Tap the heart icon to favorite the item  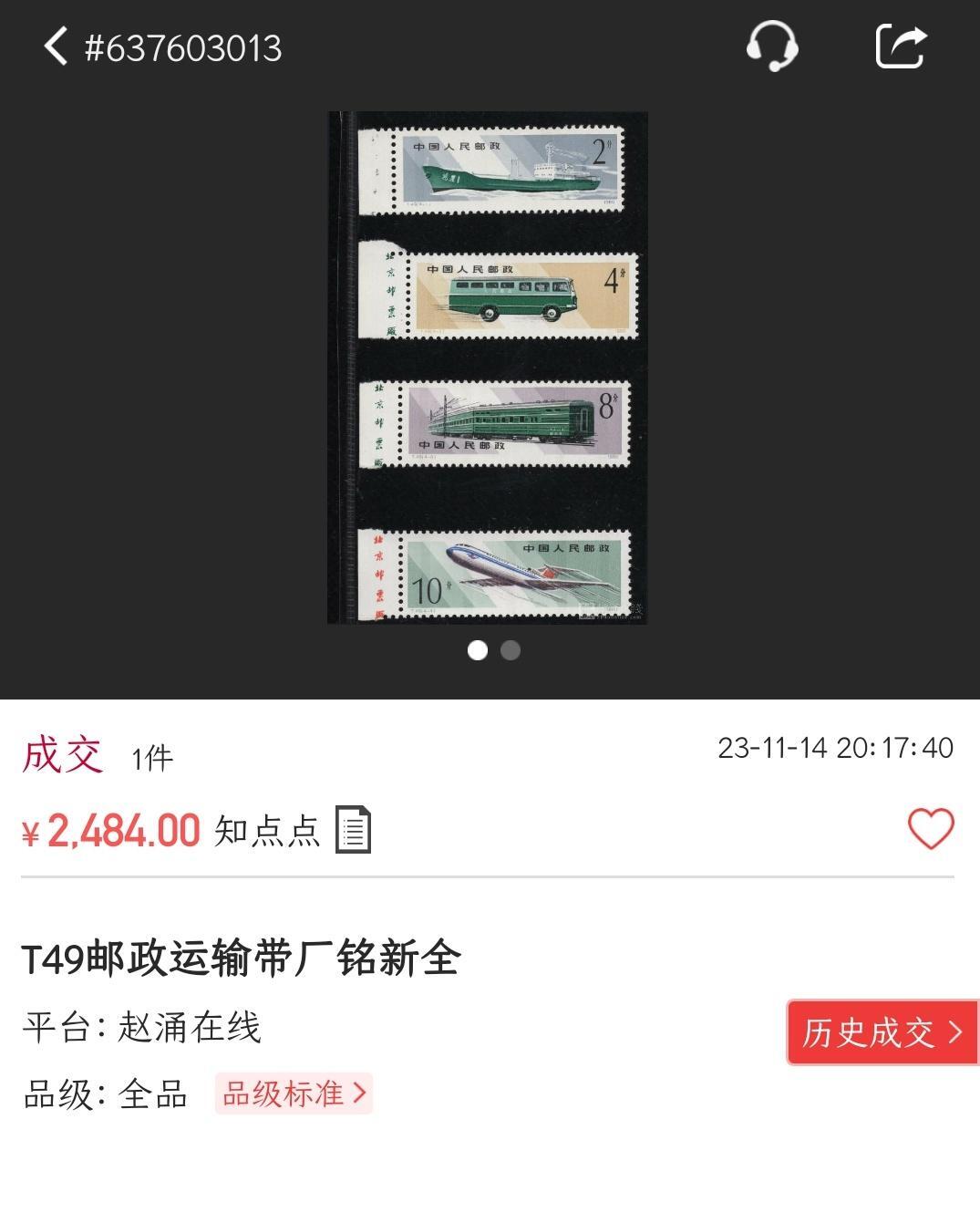point(931,830)
